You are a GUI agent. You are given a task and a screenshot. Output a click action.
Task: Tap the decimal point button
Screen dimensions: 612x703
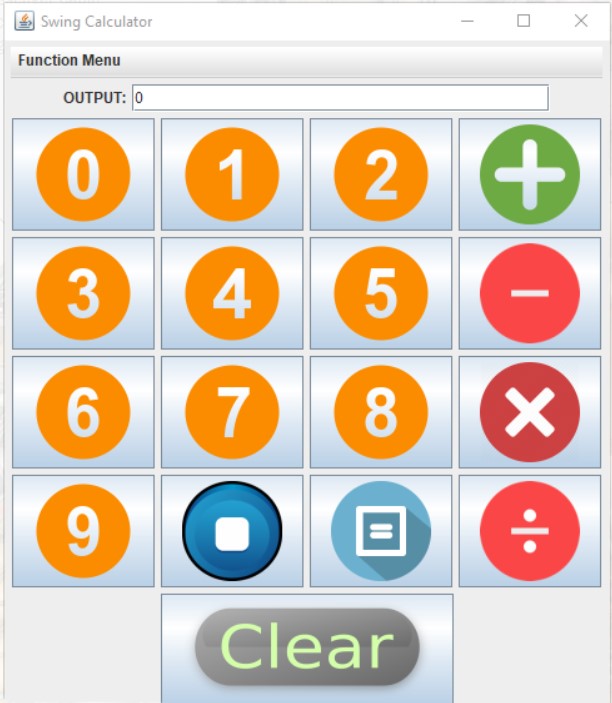(232, 531)
